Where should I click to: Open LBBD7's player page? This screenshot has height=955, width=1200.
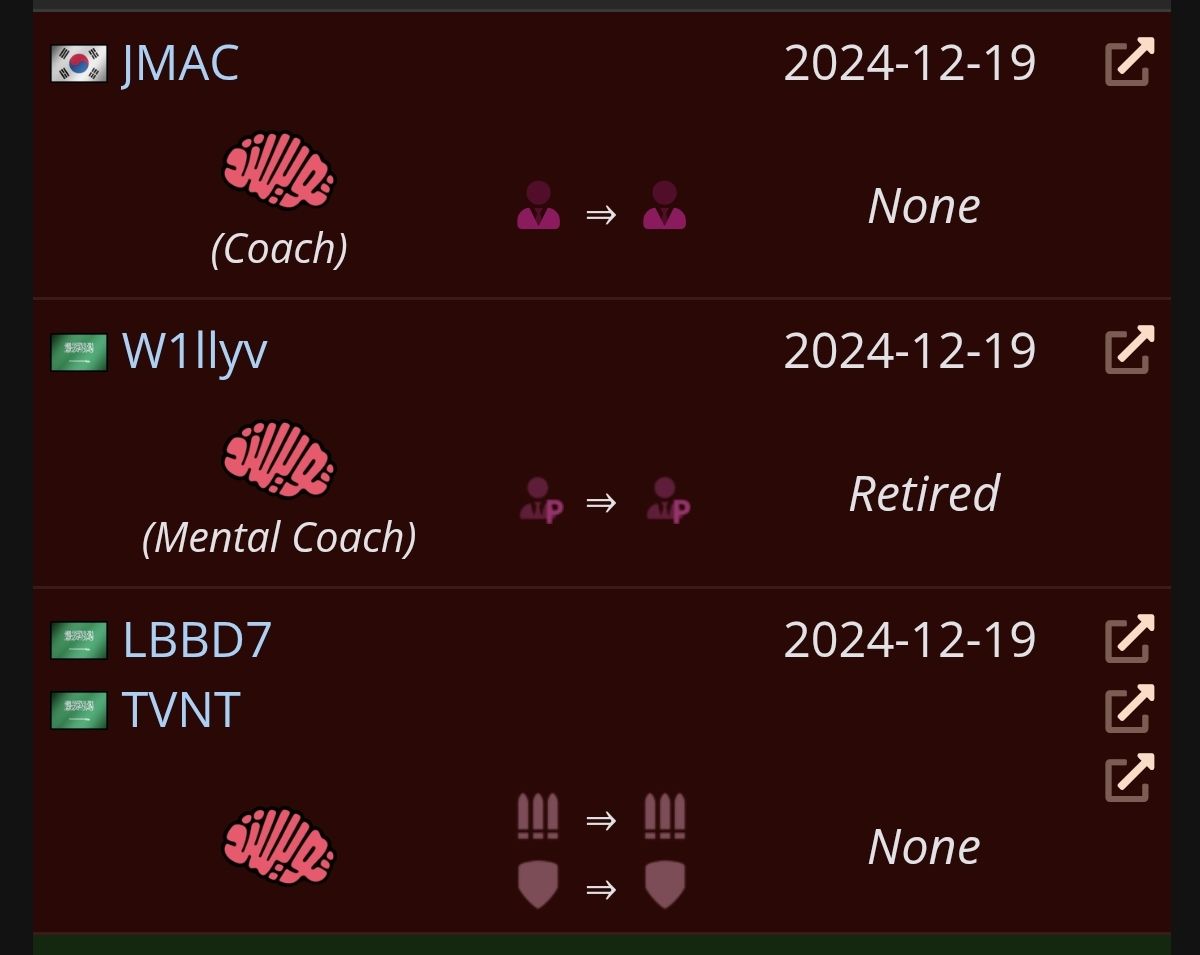pyautogui.click(x=197, y=640)
